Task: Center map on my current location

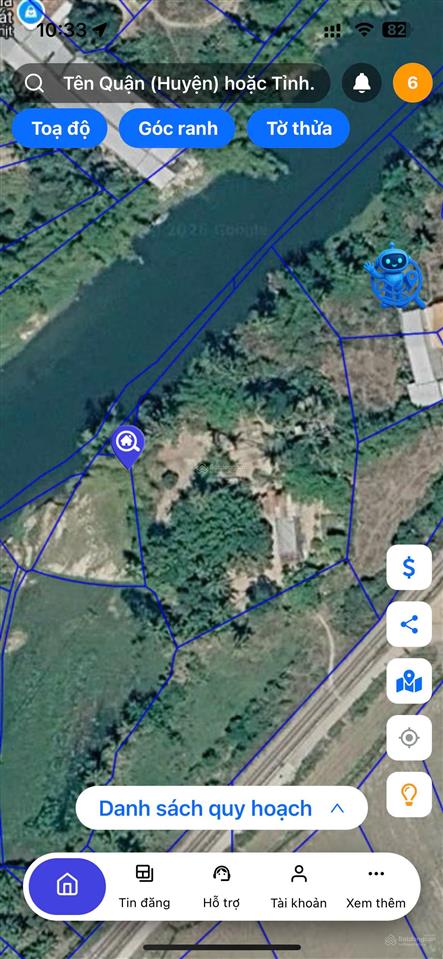Action: (x=409, y=738)
